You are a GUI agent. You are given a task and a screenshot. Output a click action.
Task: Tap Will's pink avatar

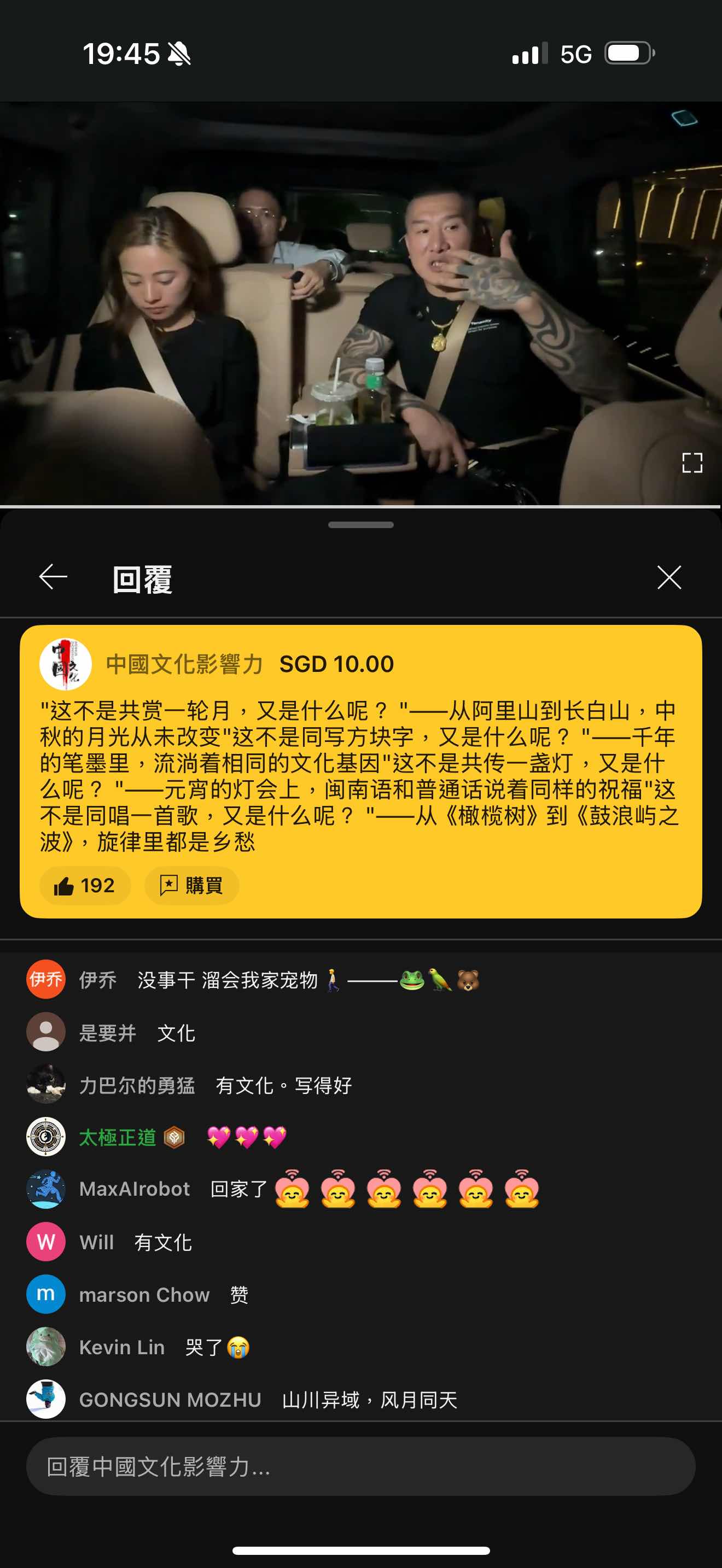point(45,1242)
